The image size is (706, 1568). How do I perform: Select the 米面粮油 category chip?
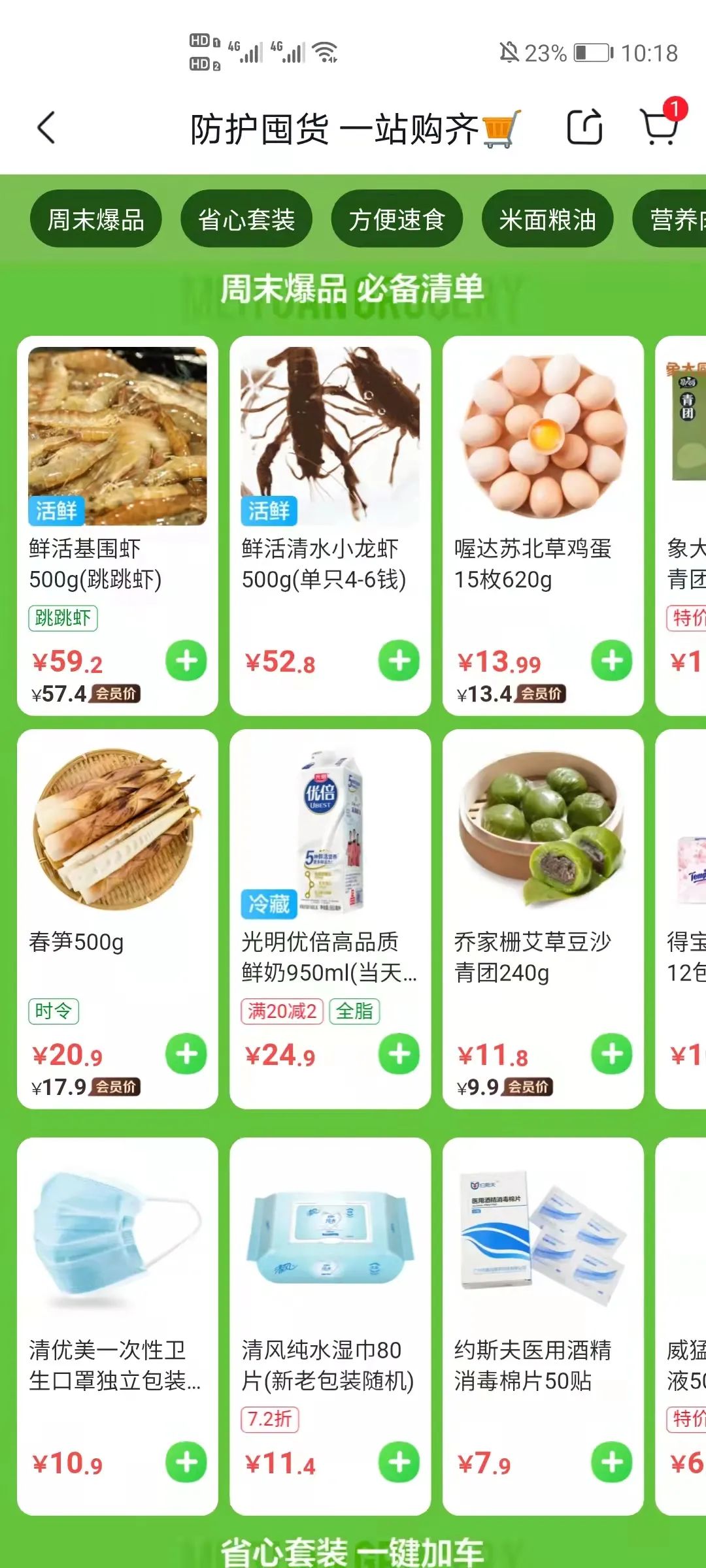pyautogui.click(x=547, y=220)
